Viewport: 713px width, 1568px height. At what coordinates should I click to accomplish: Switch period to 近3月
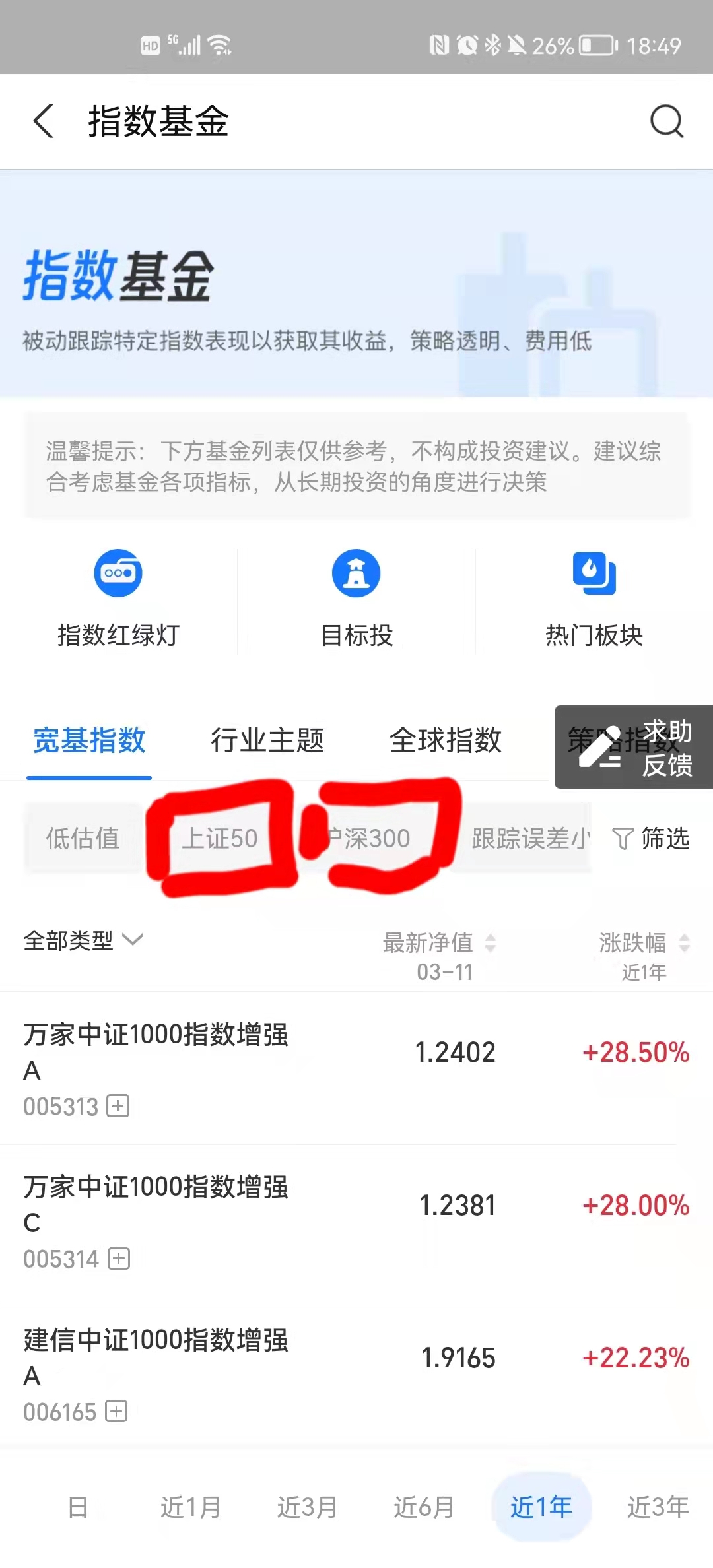pos(308,1507)
